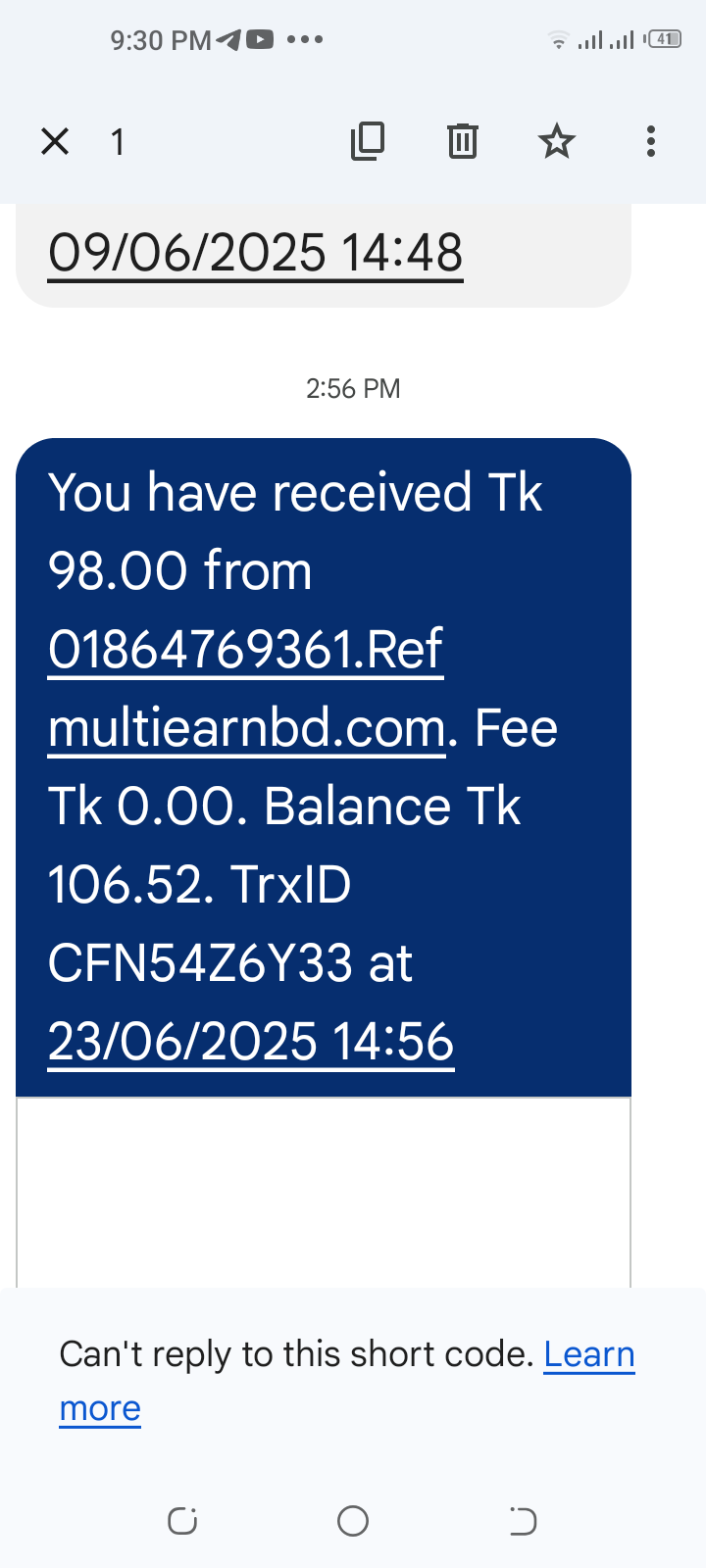Tap the date 09/06/2025 14:48
This screenshot has height=1568, width=706.
pyautogui.click(x=255, y=253)
